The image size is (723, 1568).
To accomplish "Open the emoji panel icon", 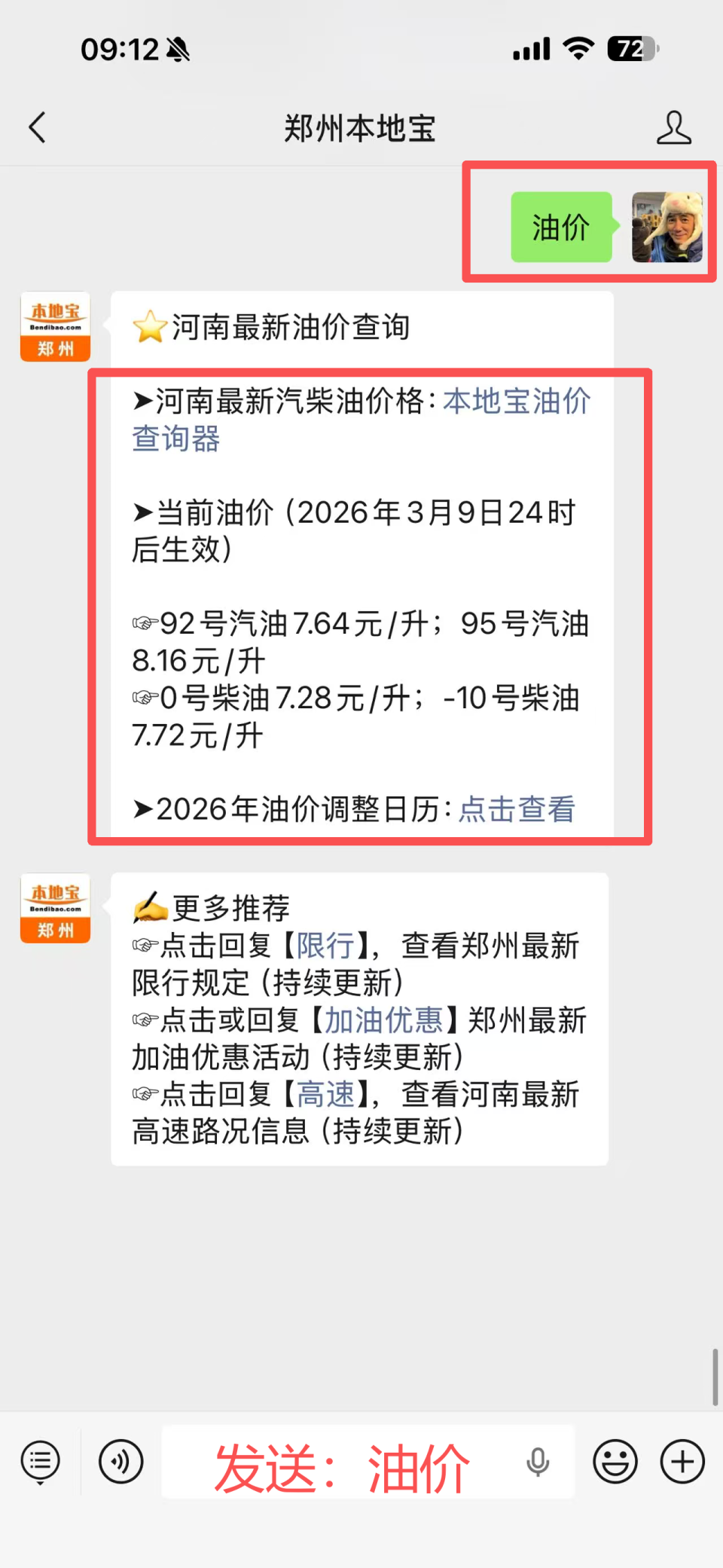I will tap(615, 1461).
